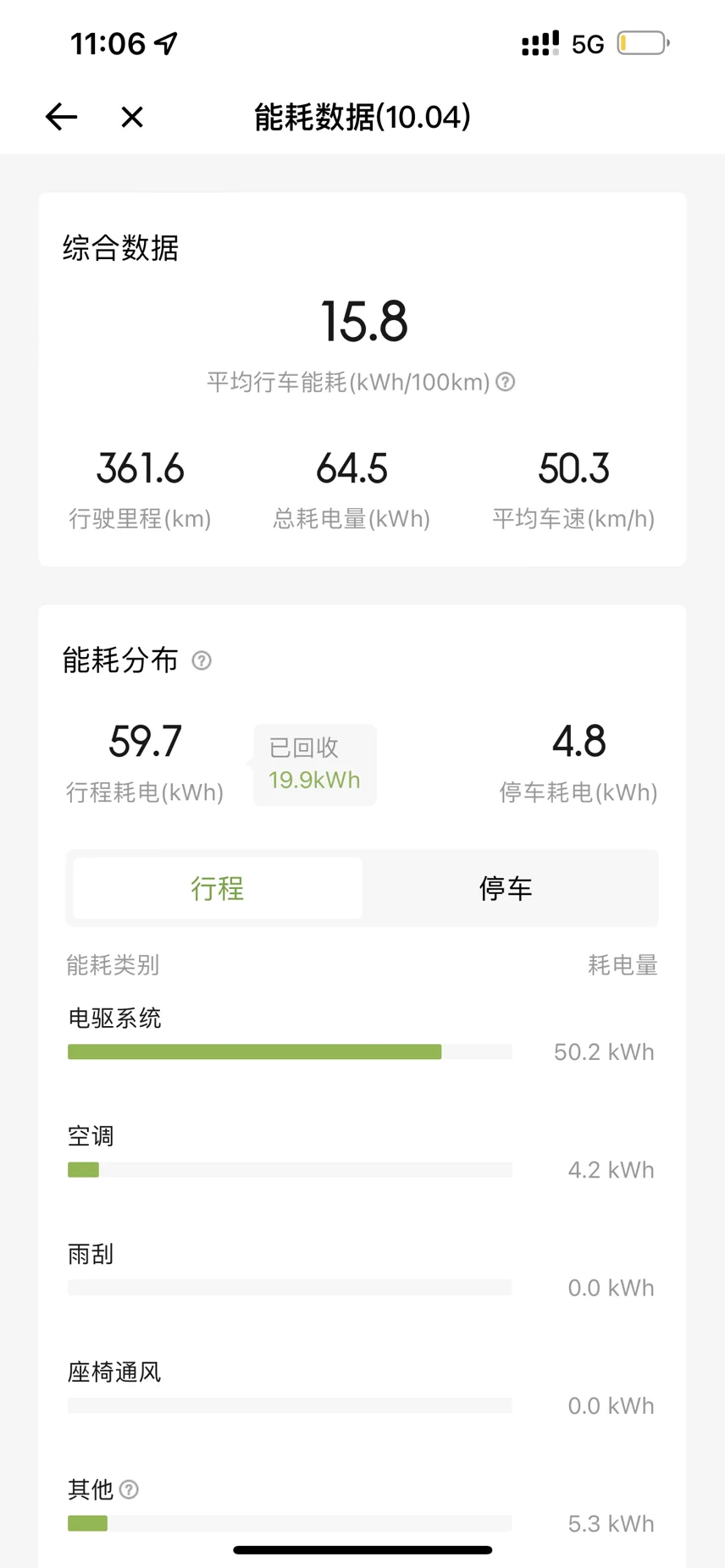Screen dimensions: 725x1568
Task: Open help icon next to 其他
Action: 129,1489
